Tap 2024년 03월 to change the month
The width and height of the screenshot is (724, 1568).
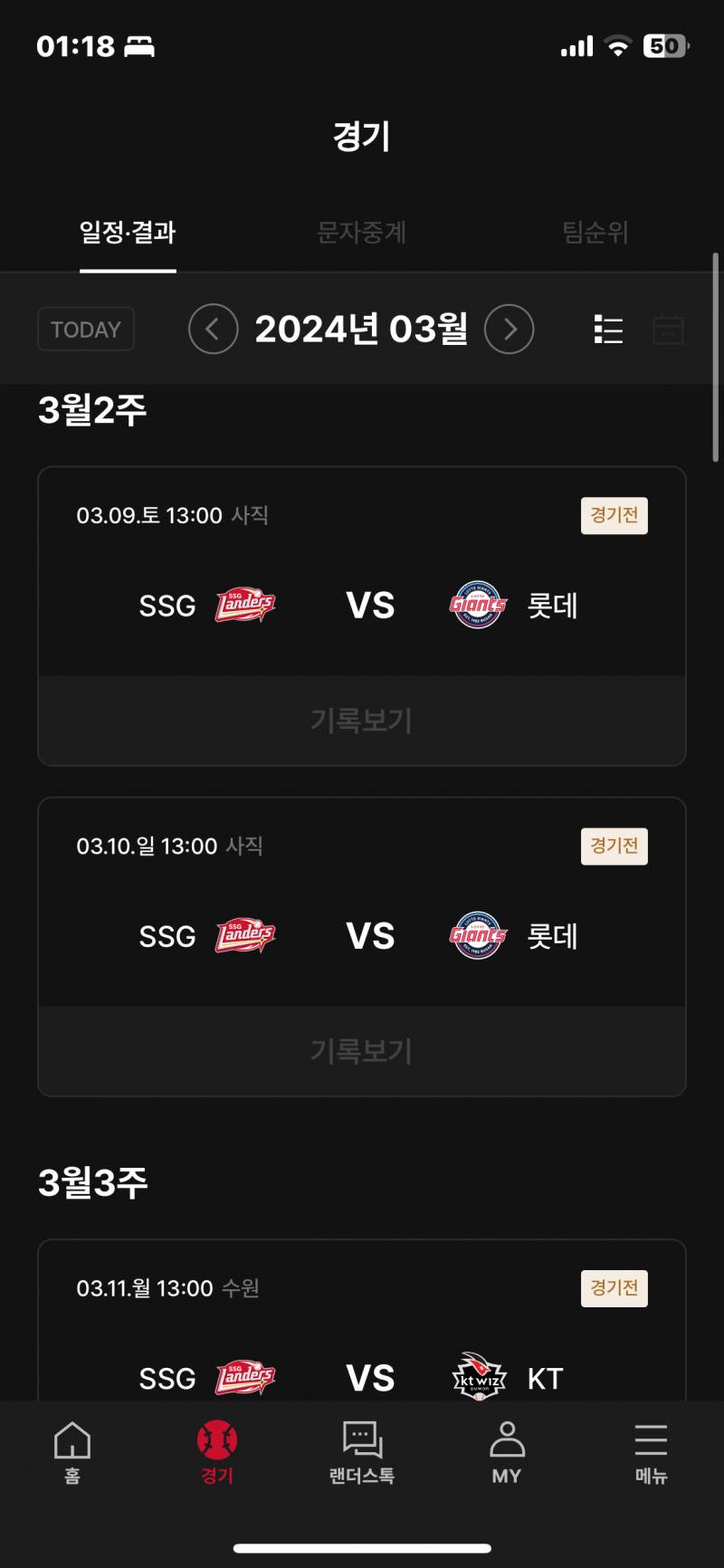click(x=361, y=329)
